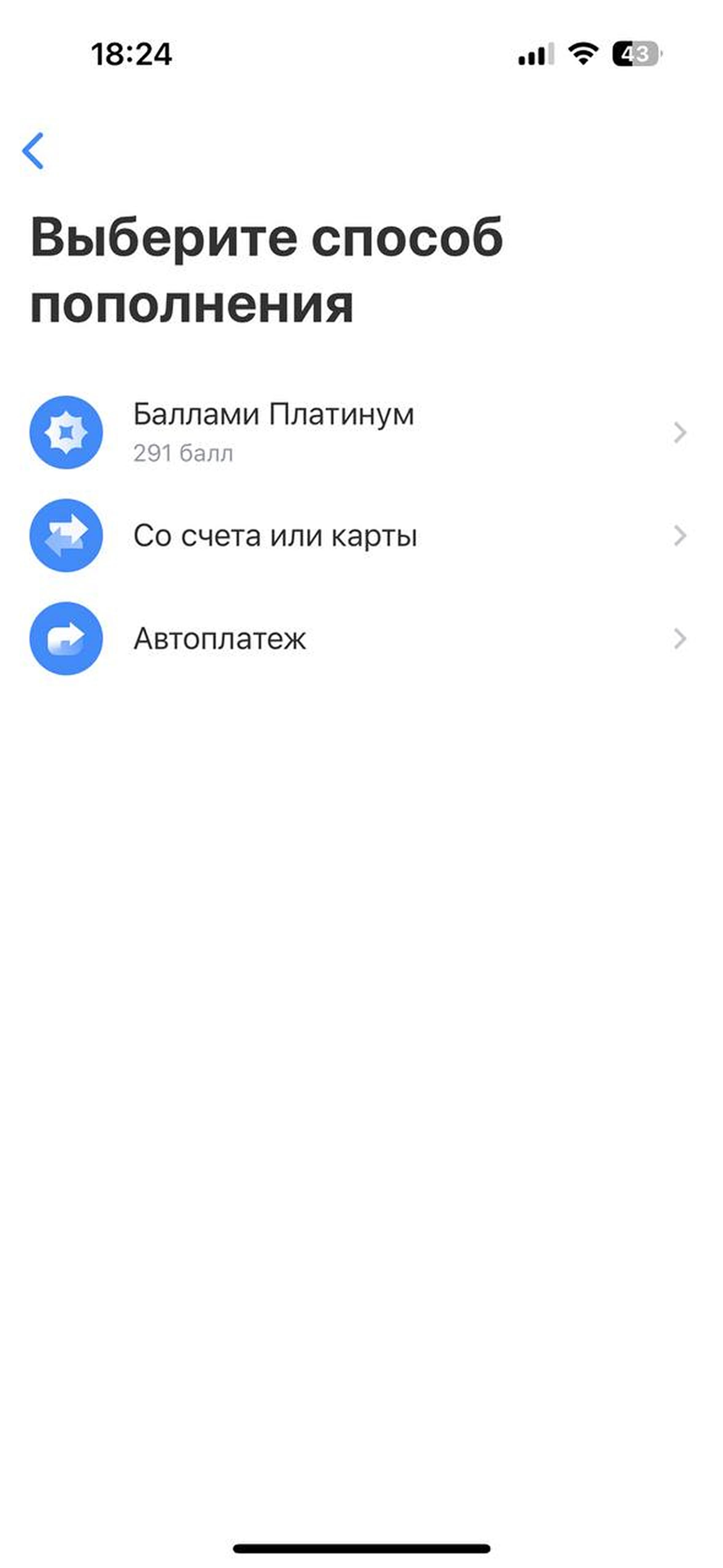
Task: Open the Автоплатеж option
Action: click(361, 638)
